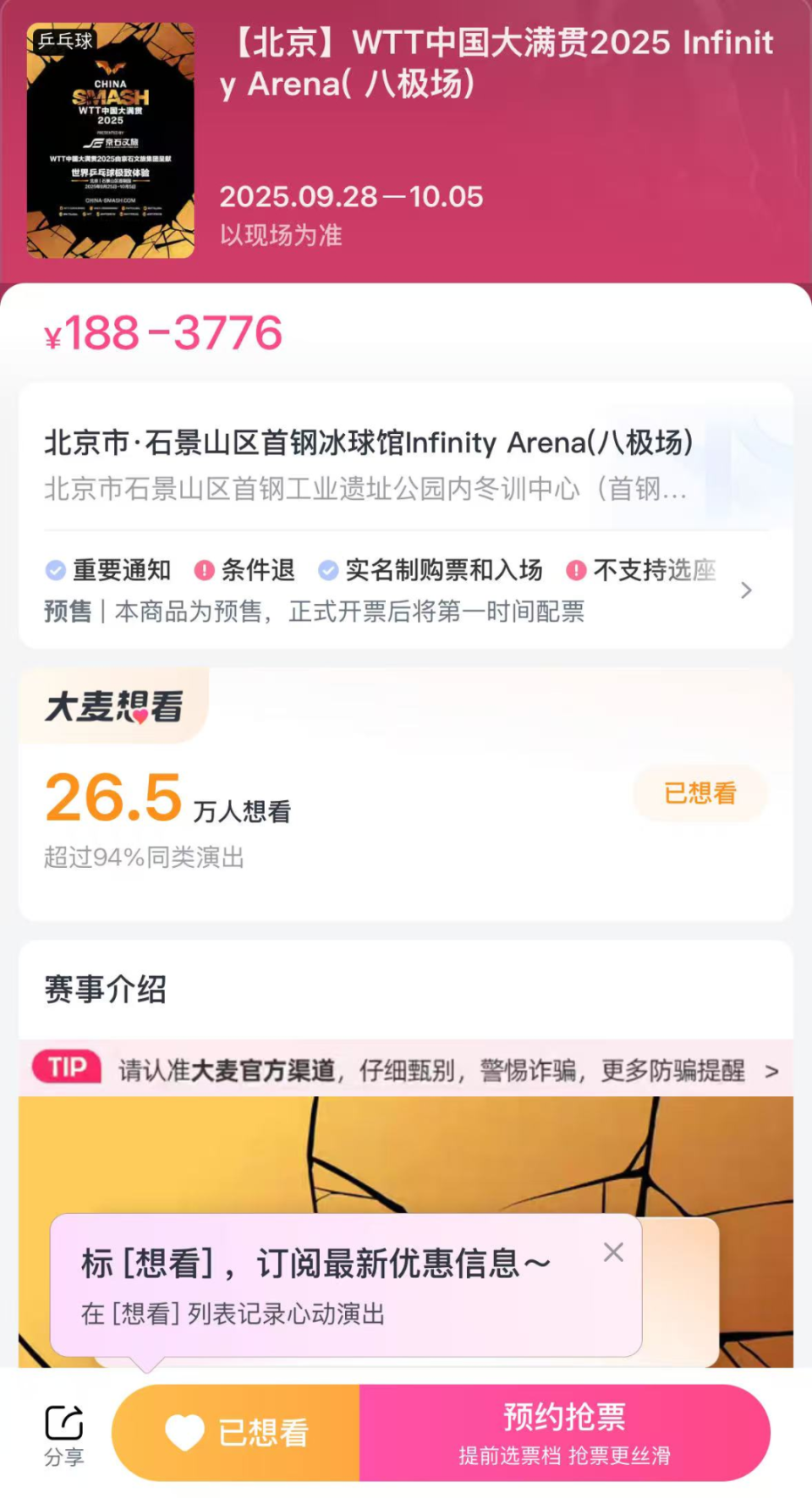Open the event poster thumbnail

111,140
